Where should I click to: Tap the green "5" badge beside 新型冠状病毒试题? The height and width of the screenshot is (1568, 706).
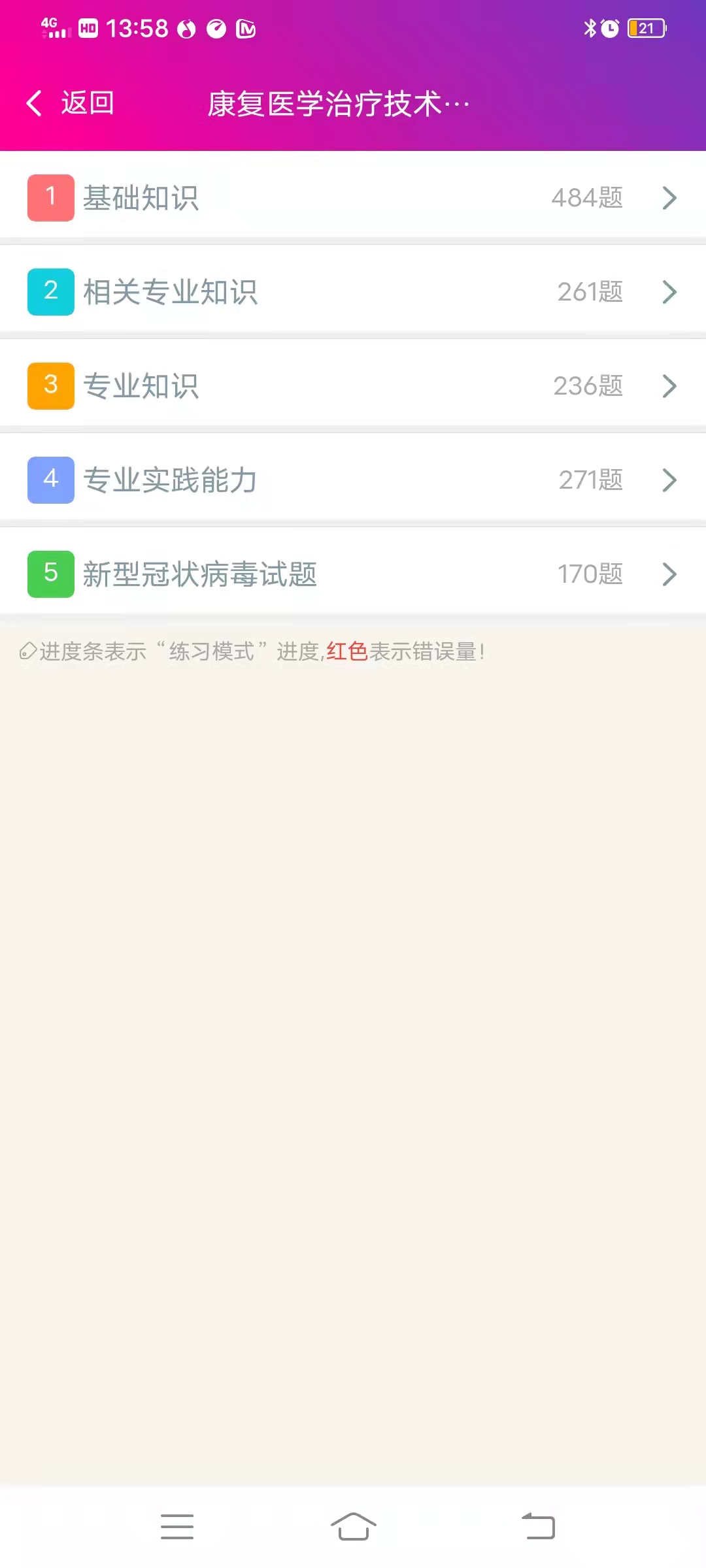coord(50,574)
